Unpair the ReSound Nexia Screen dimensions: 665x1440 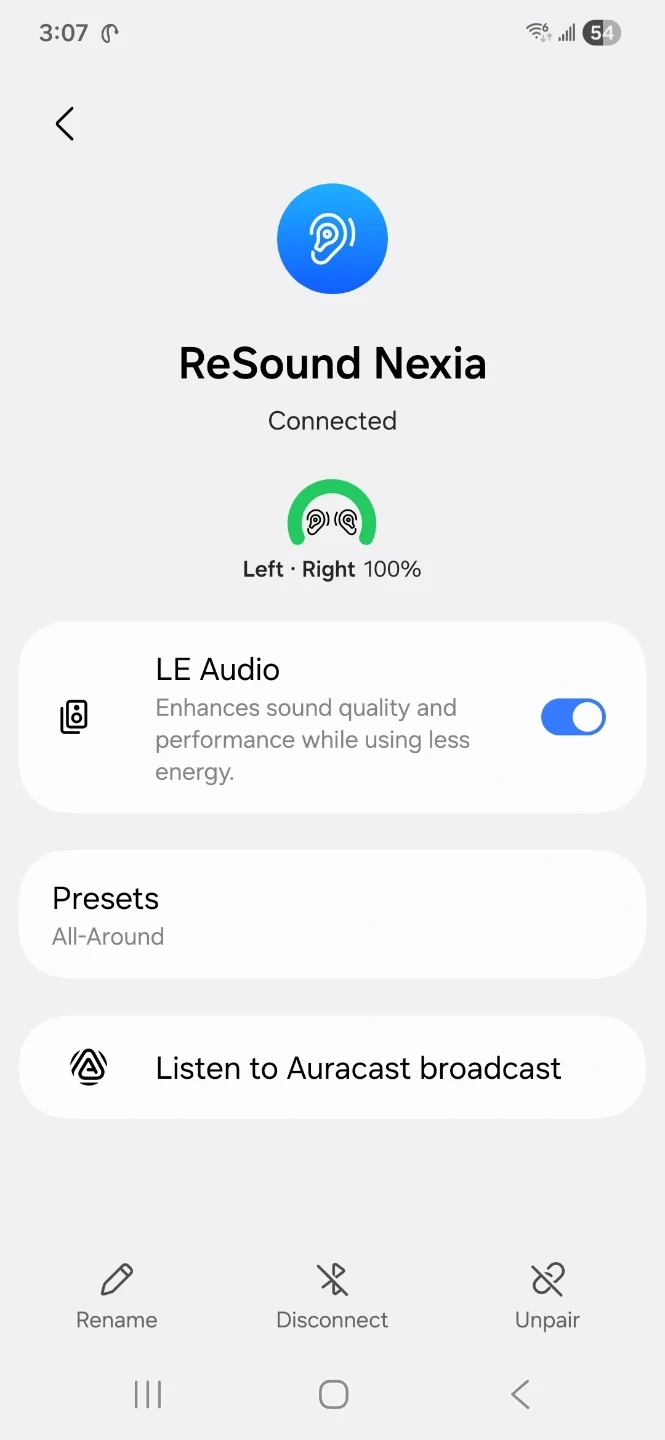[x=547, y=1296]
